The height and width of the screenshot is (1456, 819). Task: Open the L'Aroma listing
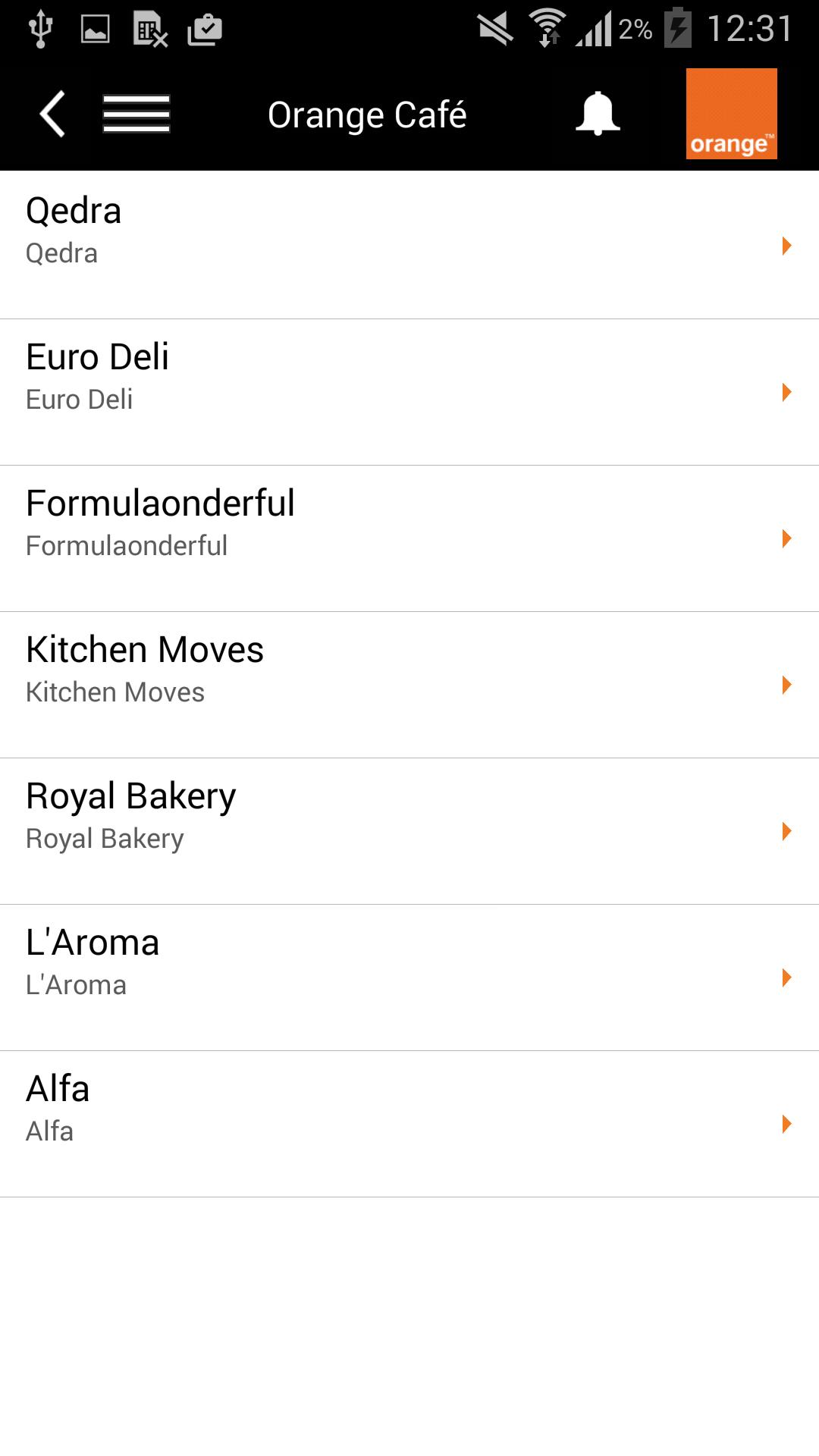click(409, 977)
